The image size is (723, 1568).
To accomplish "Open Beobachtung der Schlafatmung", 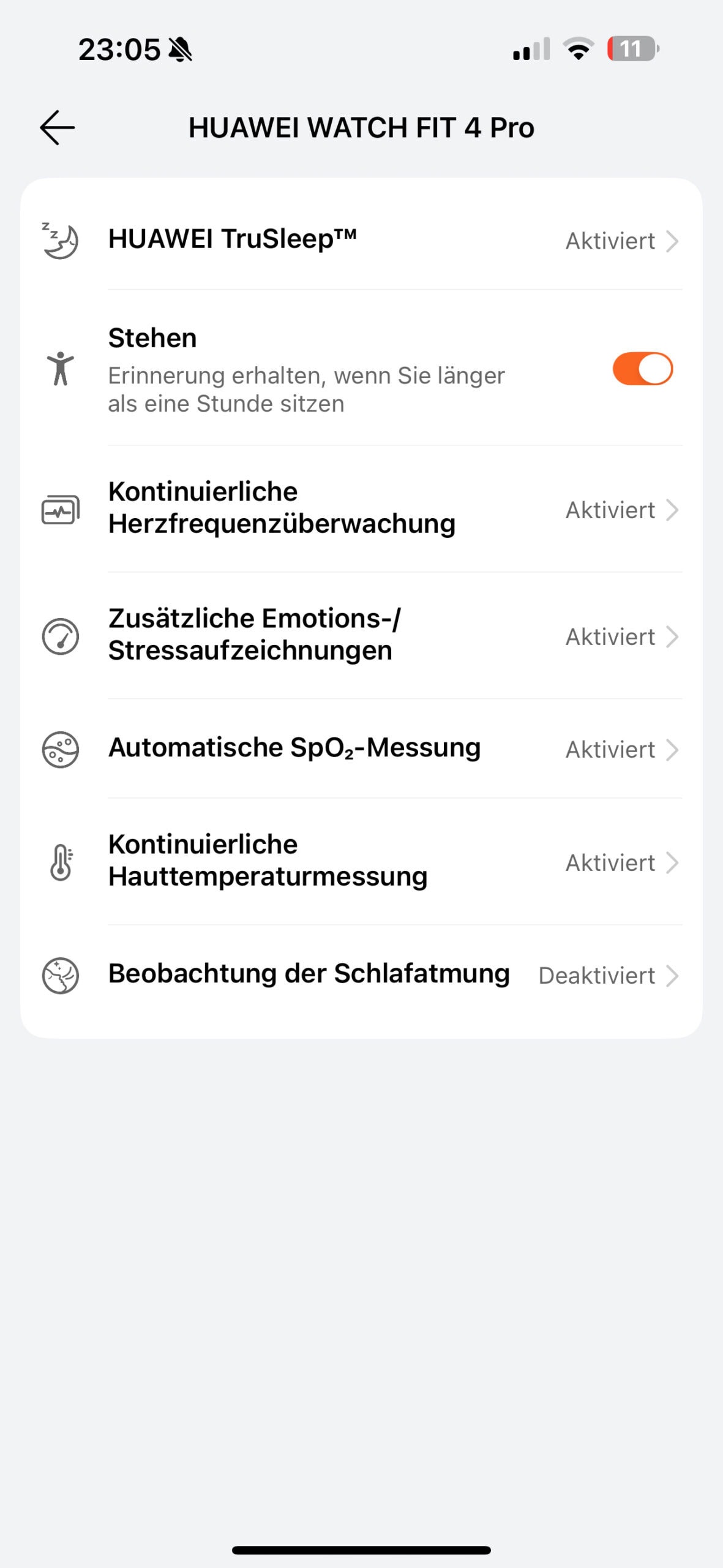I will (361, 974).
